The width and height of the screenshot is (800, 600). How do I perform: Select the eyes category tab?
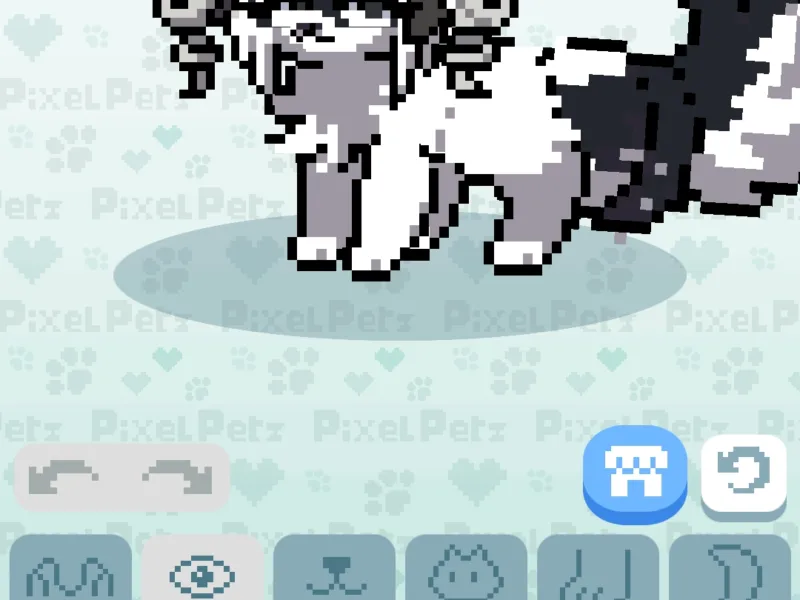[x=203, y=572]
